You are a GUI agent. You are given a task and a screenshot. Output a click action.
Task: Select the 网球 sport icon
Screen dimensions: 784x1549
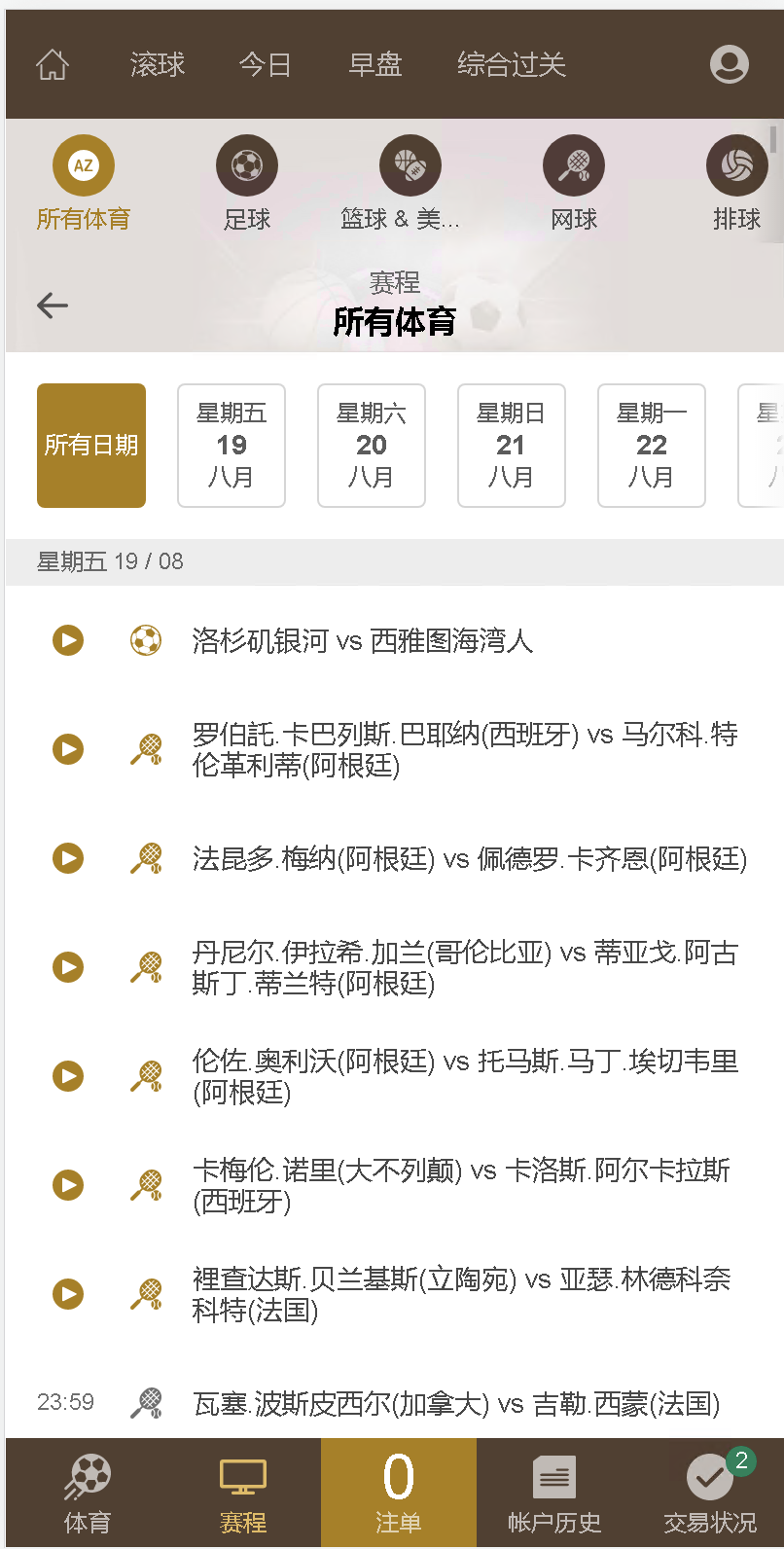click(573, 165)
